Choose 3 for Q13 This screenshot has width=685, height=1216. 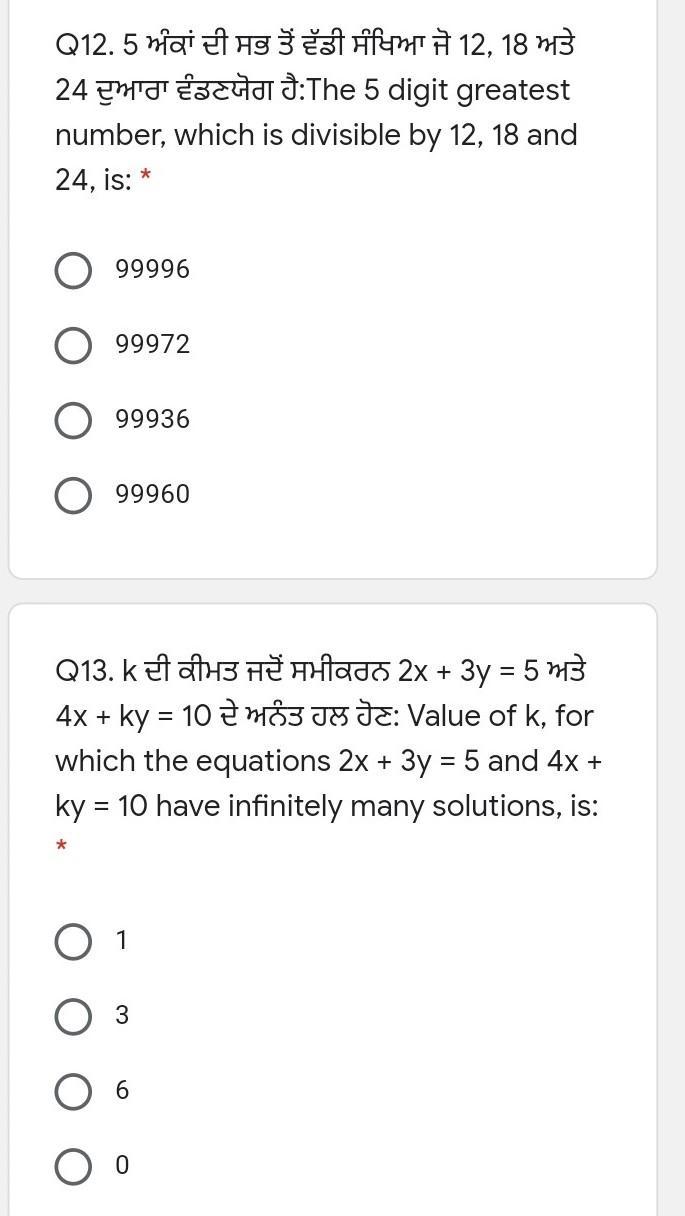pos(73,1016)
